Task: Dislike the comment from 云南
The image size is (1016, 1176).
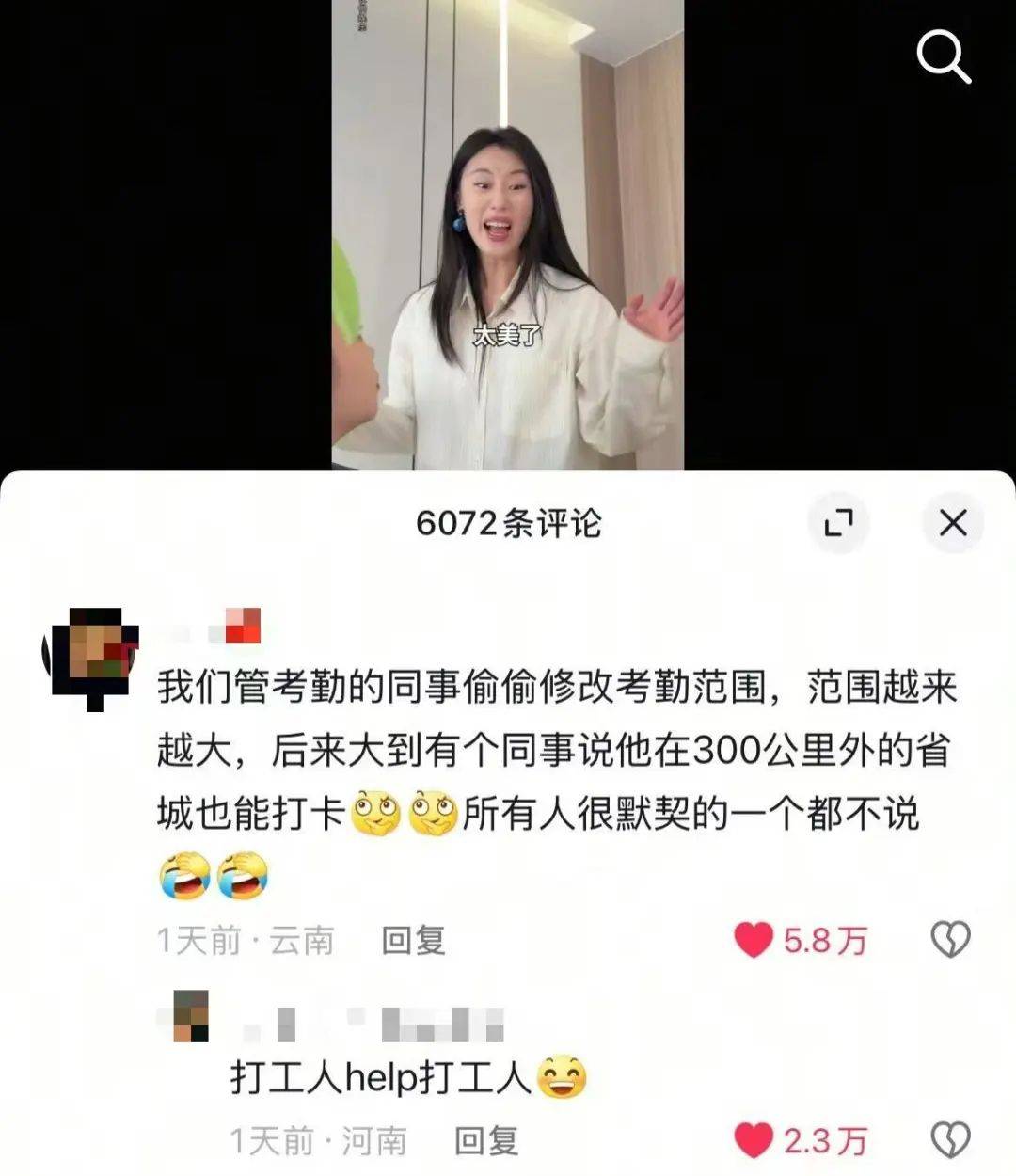Action: tap(950, 940)
